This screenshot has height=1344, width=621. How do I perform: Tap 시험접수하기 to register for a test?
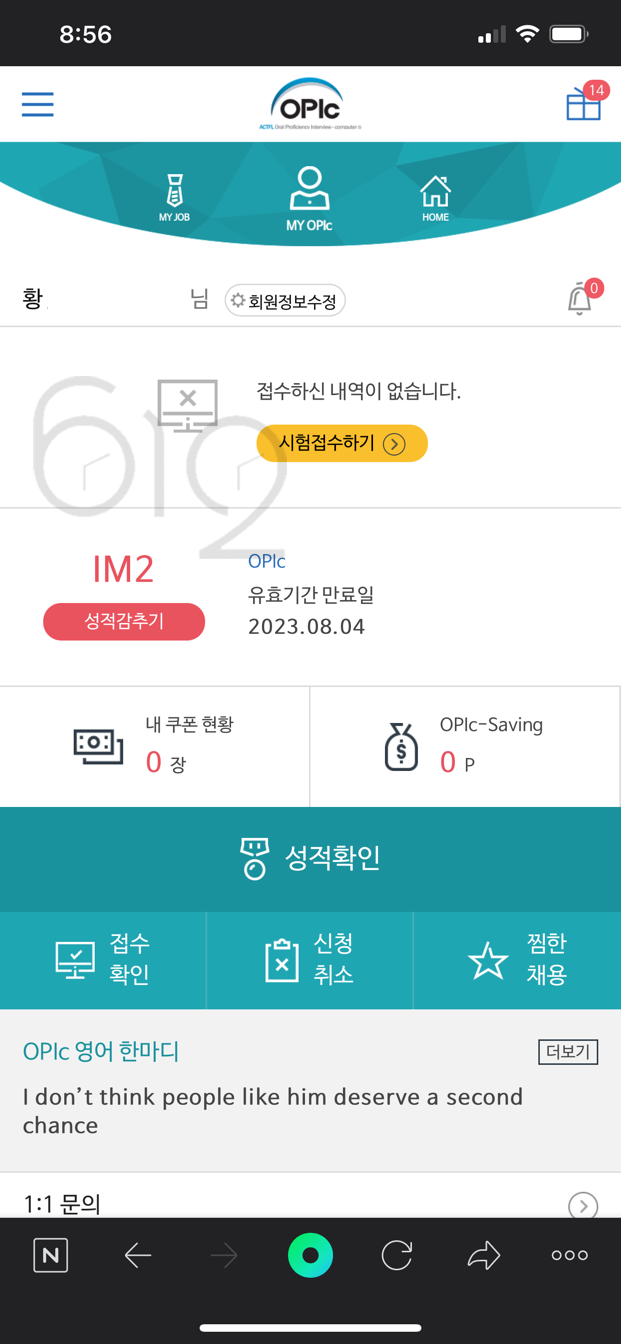(x=342, y=443)
